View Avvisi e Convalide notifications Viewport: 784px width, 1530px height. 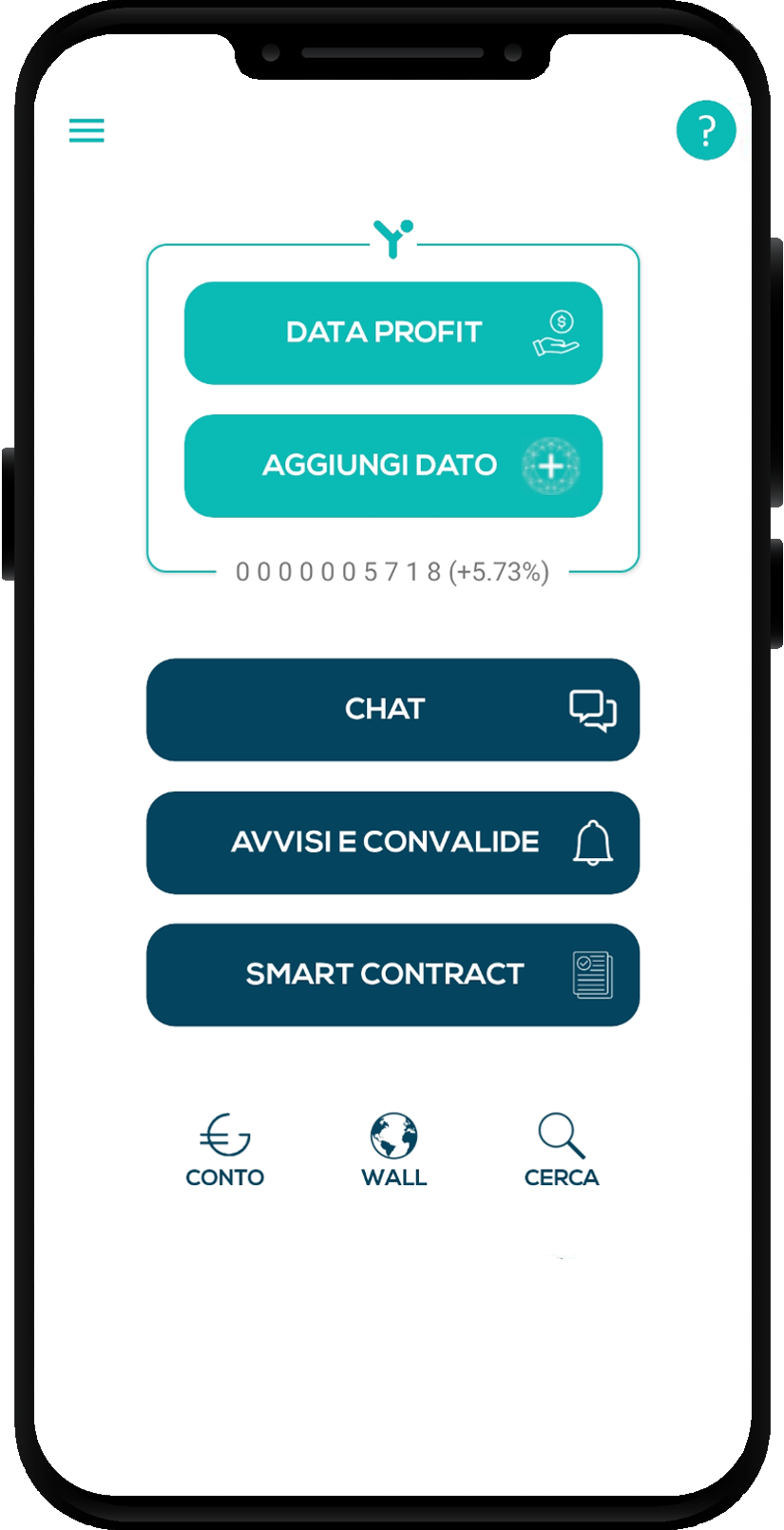pyautogui.click(x=392, y=842)
